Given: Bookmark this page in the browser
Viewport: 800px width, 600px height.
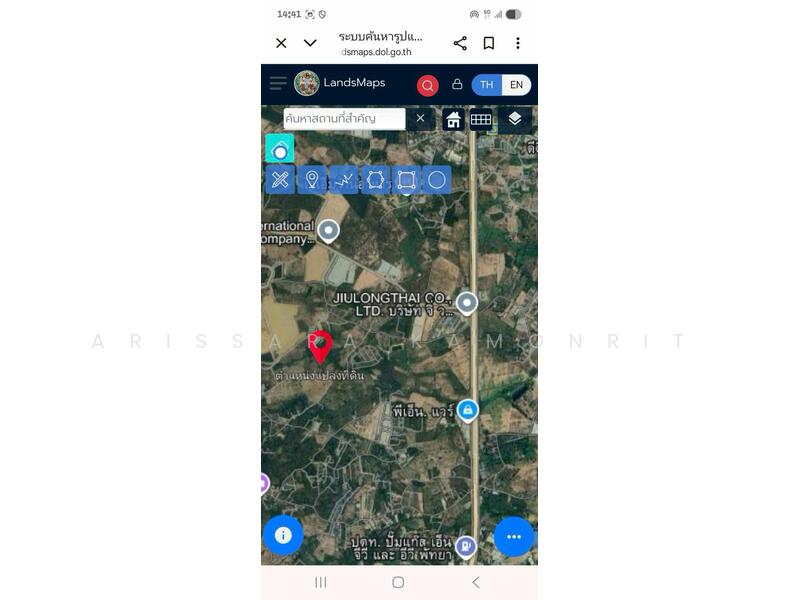Looking at the screenshot, I should click(489, 43).
